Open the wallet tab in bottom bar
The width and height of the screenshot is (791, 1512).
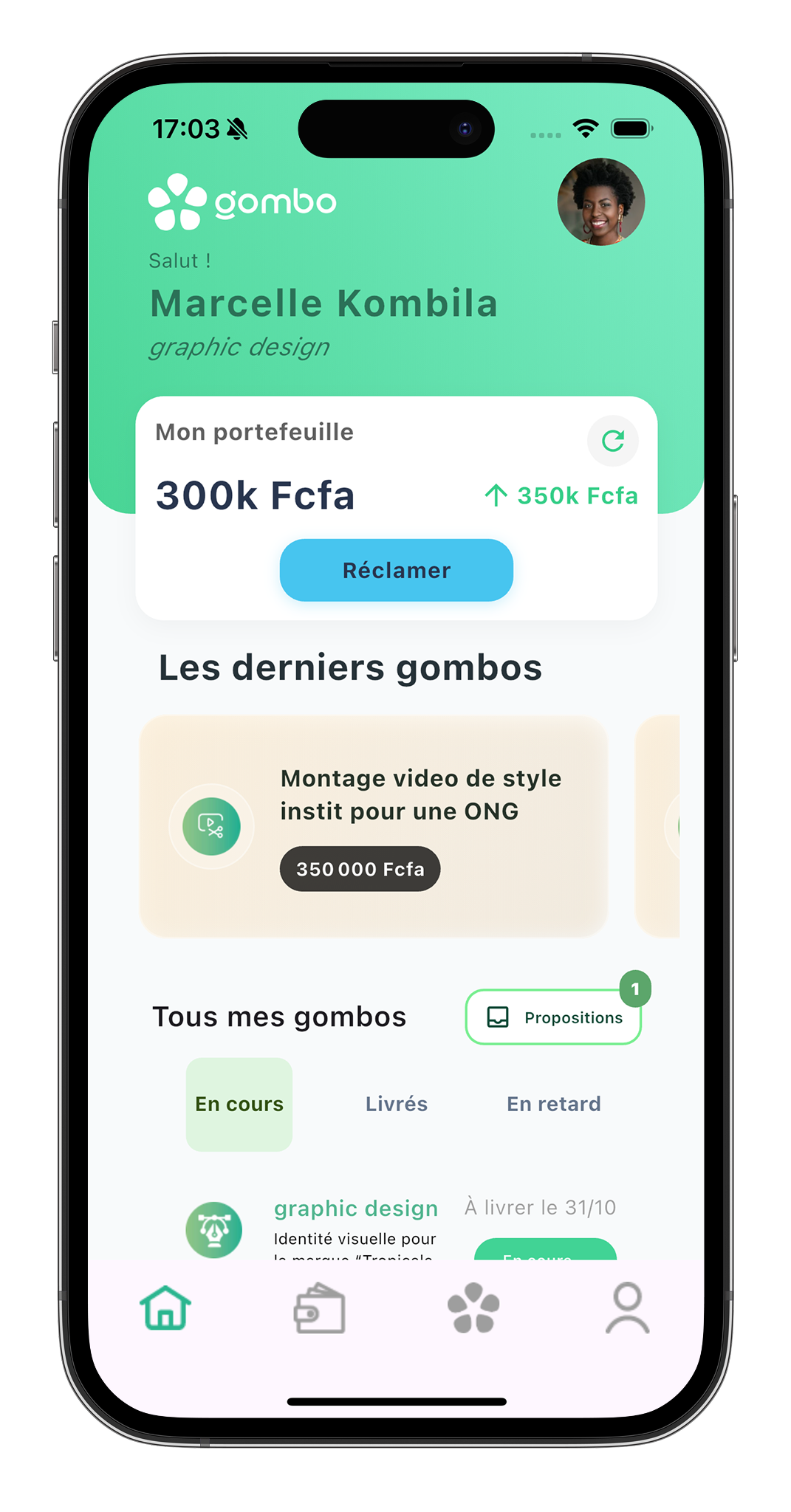pos(319,1309)
